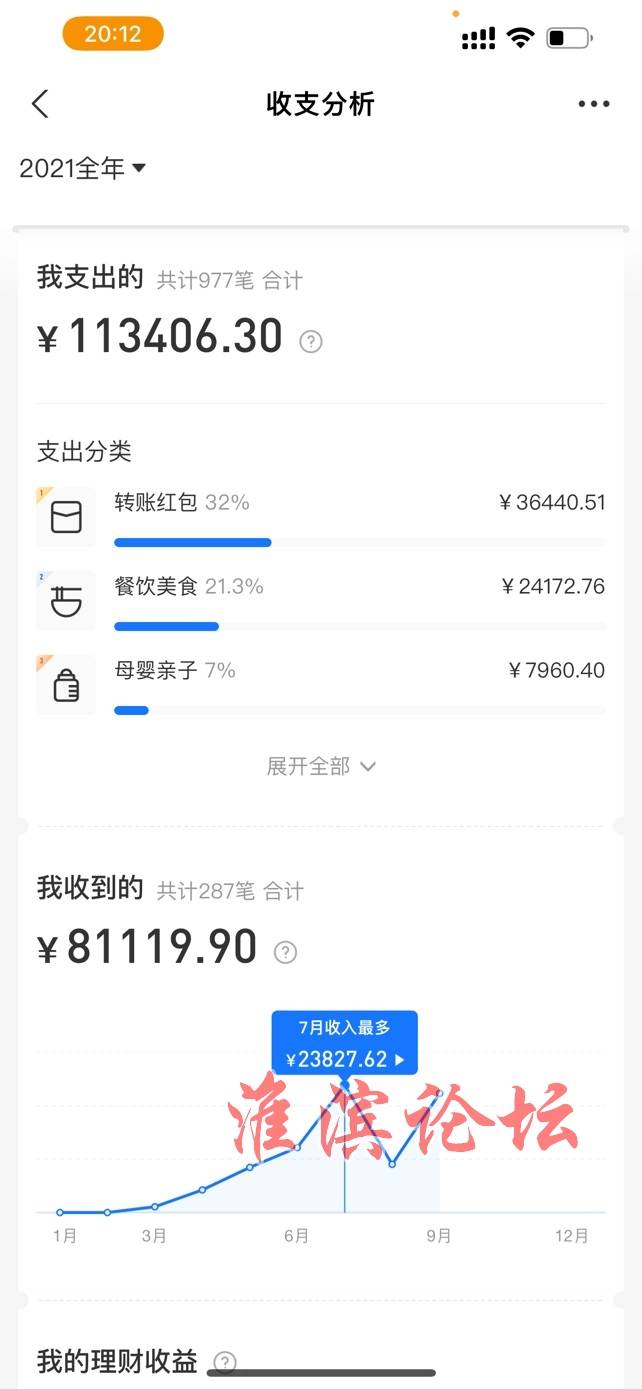Open the 餐饮美食 spending category

(x=321, y=601)
